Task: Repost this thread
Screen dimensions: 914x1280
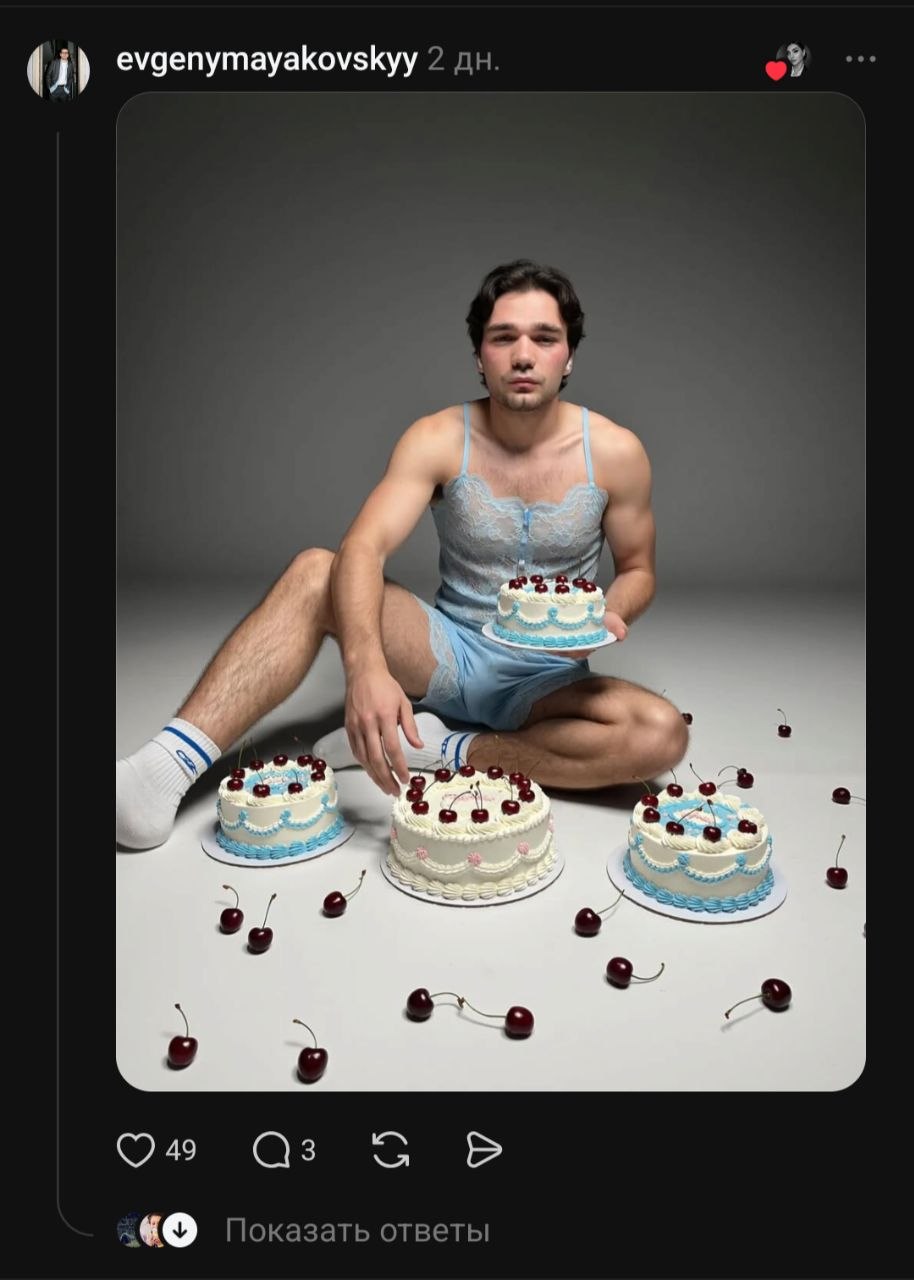Action: click(x=390, y=1150)
